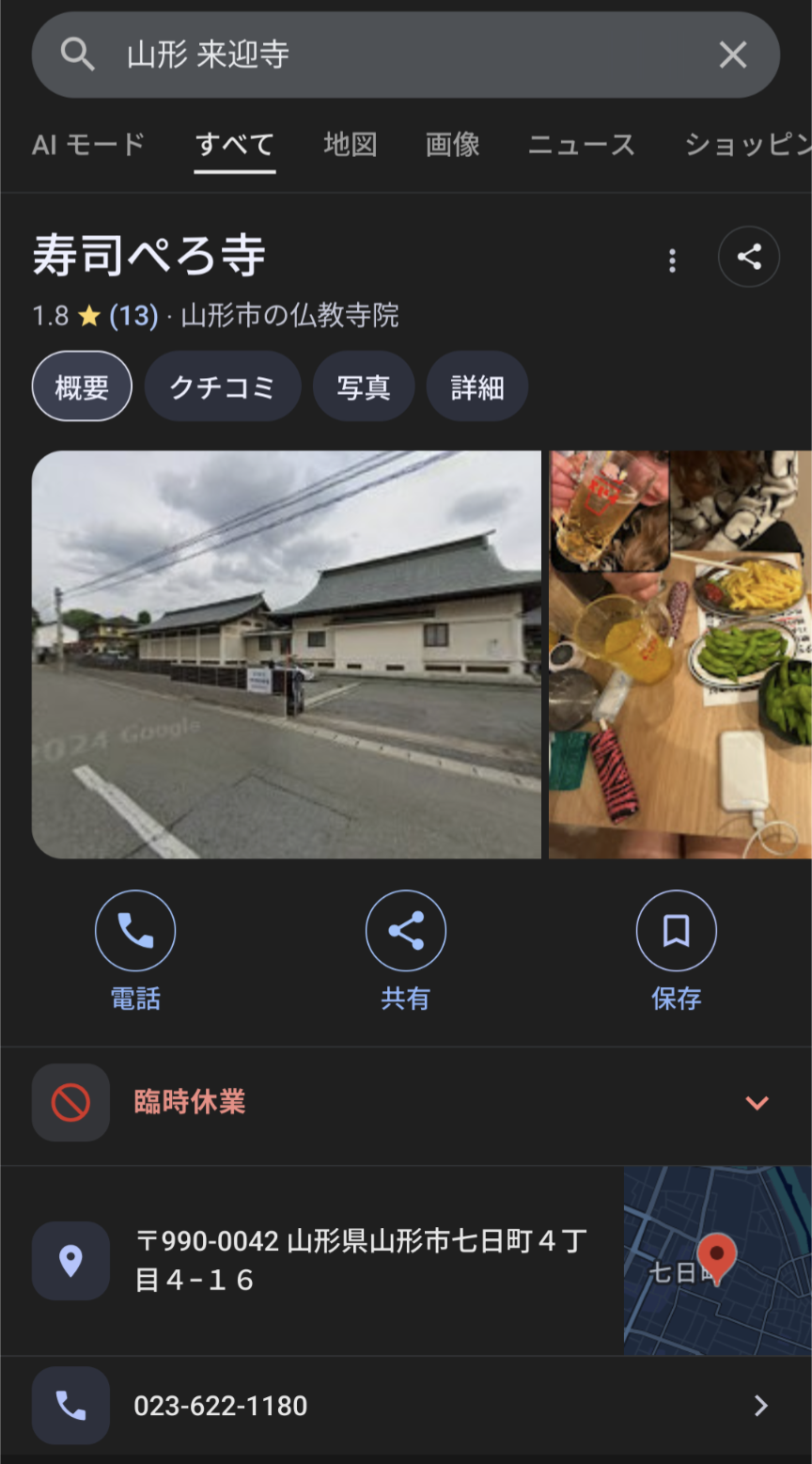
Task: Open the three-dot overflow menu beside 寿司ぺろ寺
Action: pos(672,260)
